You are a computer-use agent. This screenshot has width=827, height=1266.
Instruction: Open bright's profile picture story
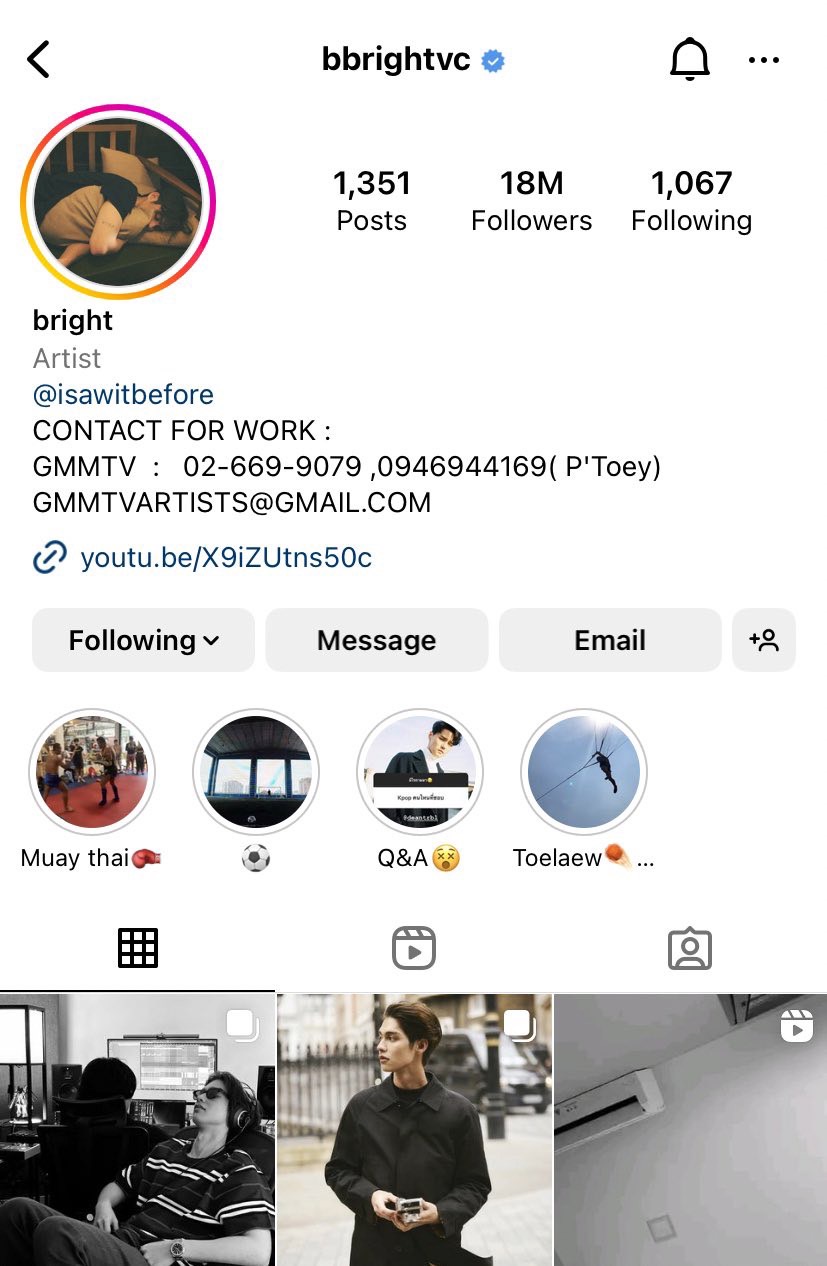[x=117, y=202]
